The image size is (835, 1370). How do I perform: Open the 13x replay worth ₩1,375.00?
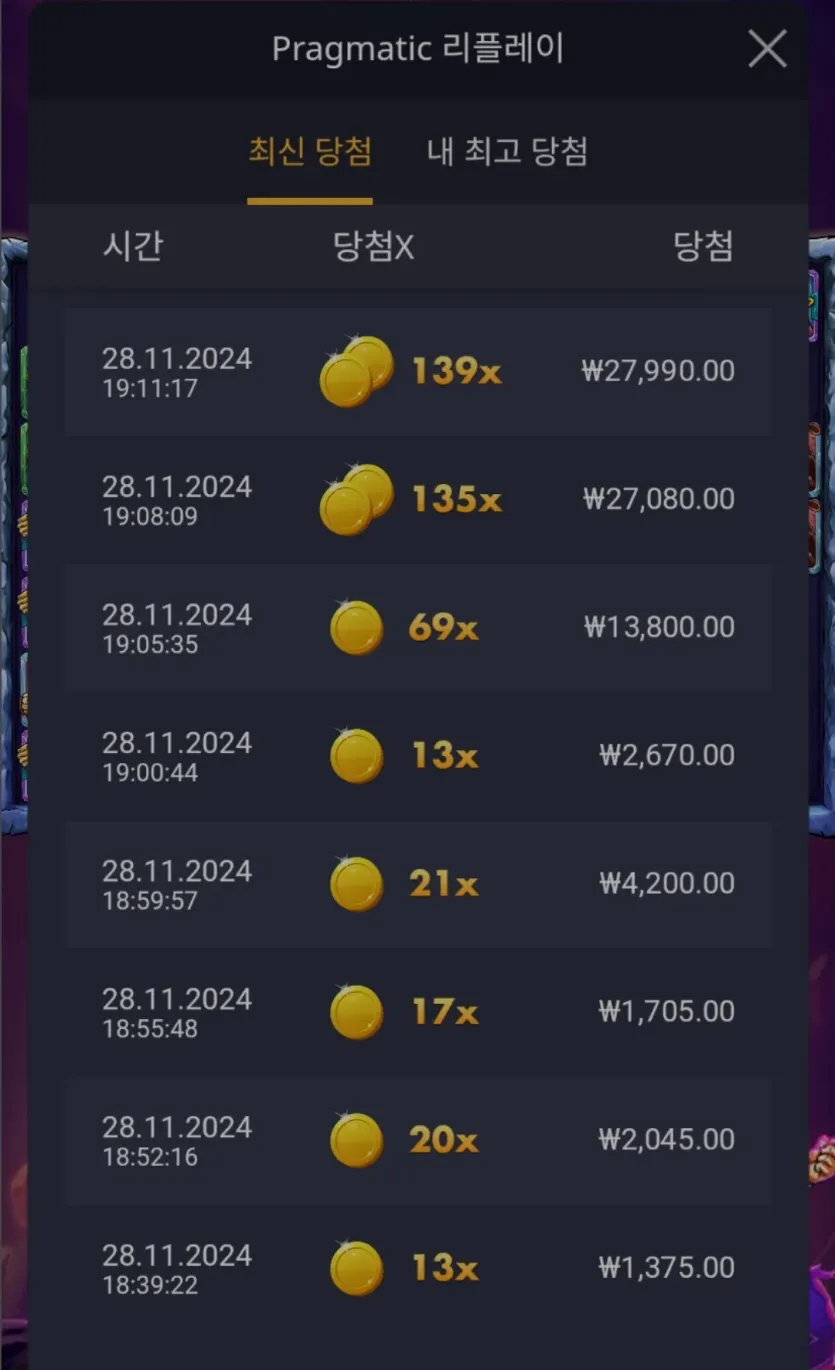[x=418, y=1267]
